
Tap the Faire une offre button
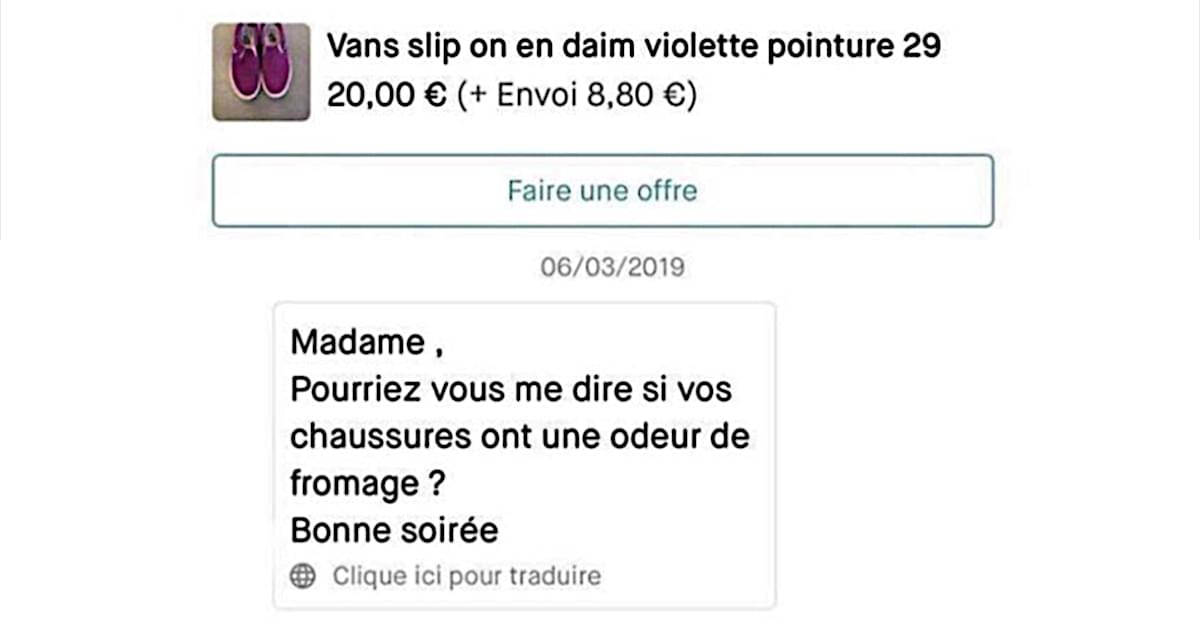coord(602,190)
